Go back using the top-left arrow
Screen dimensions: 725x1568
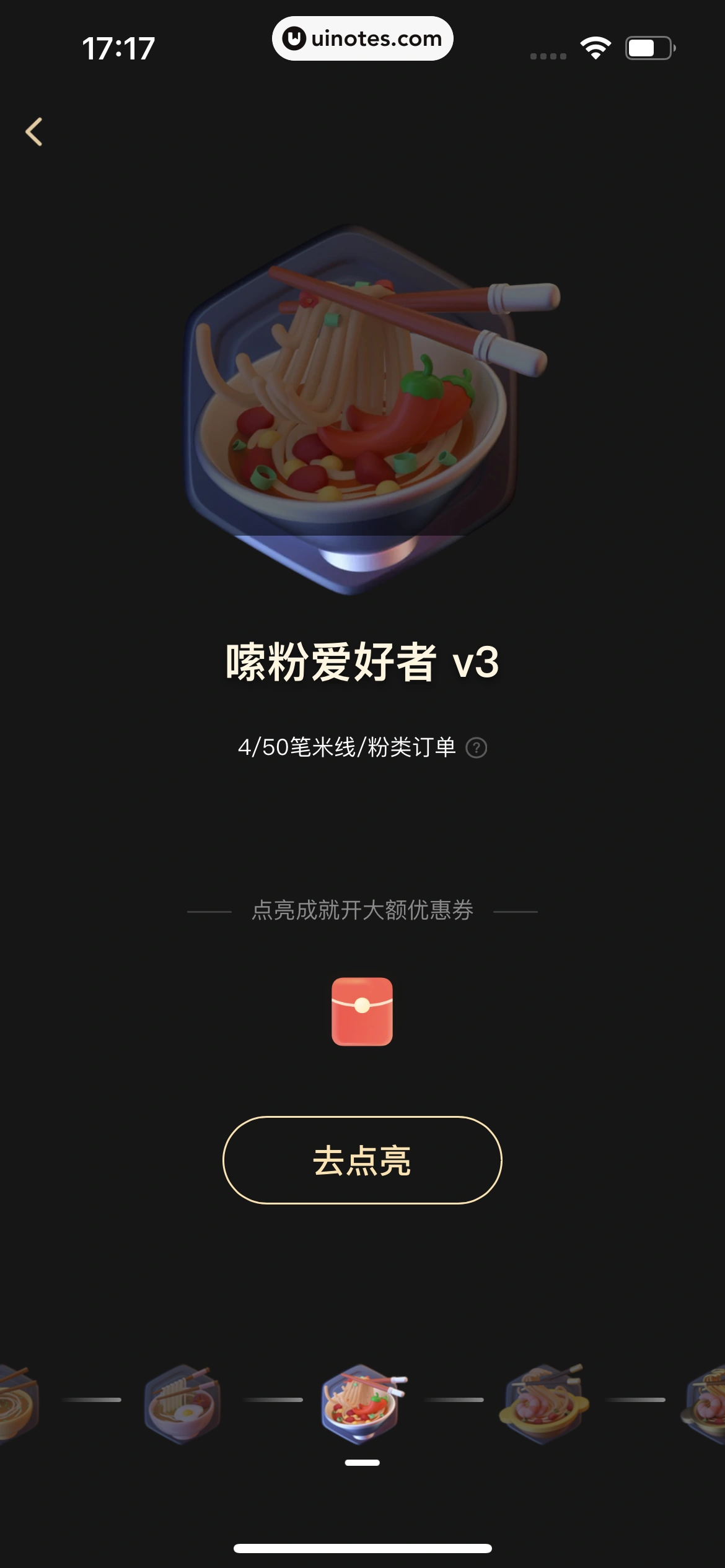coord(35,132)
